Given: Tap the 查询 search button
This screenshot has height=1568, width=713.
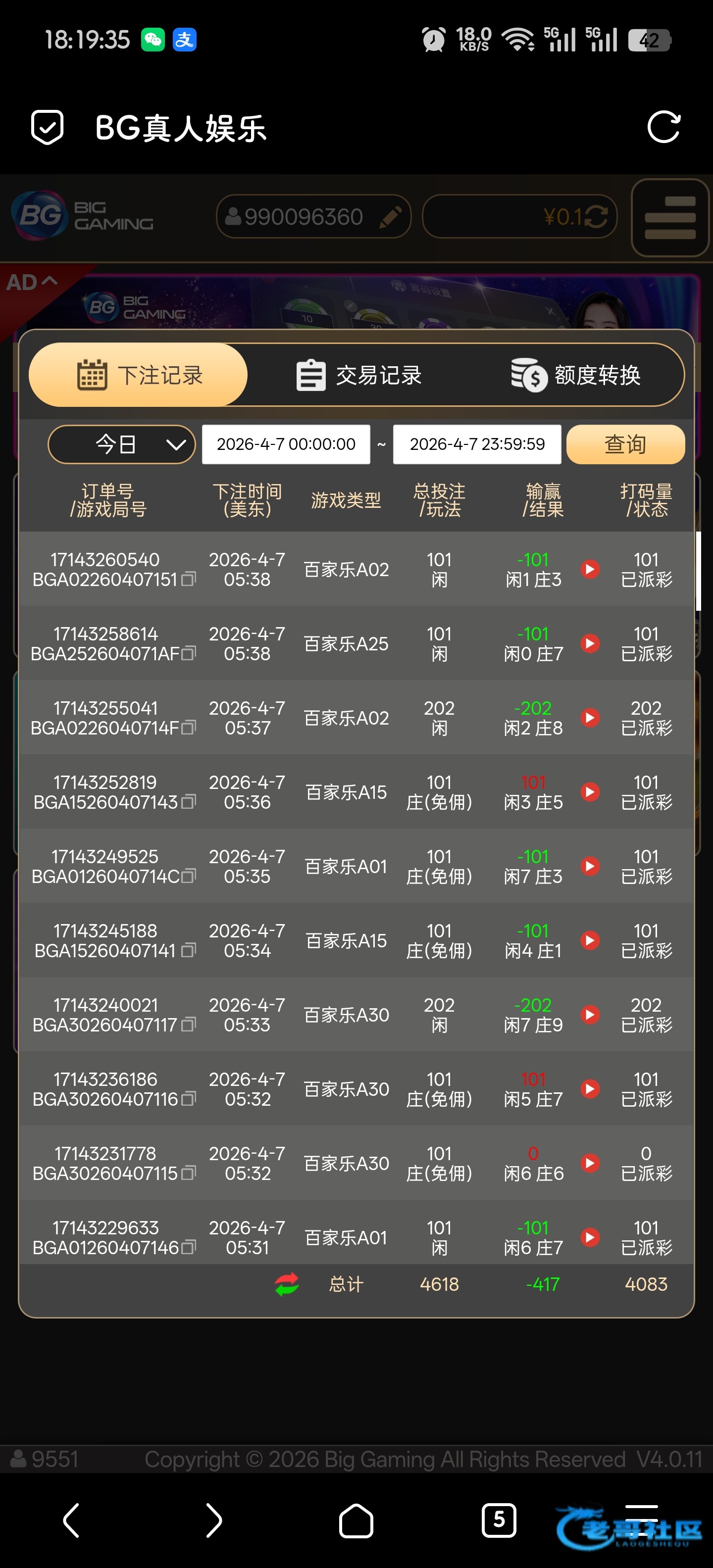Looking at the screenshot, I should [x=625, y=444].
